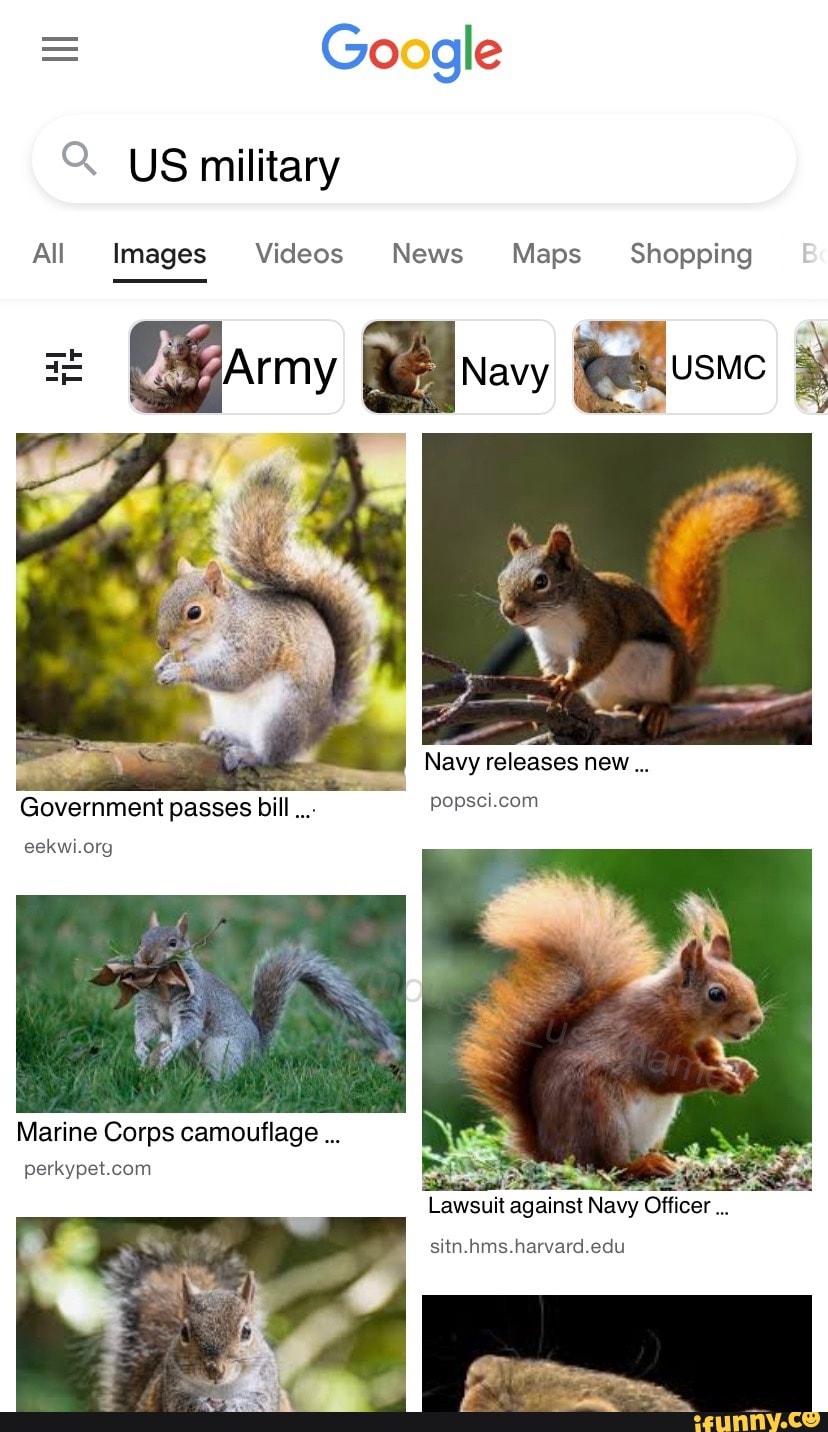Image resolution: width=828 pixels, height=1432 pixels.
Task: Switch to the News tab
Action: point(427,255)
